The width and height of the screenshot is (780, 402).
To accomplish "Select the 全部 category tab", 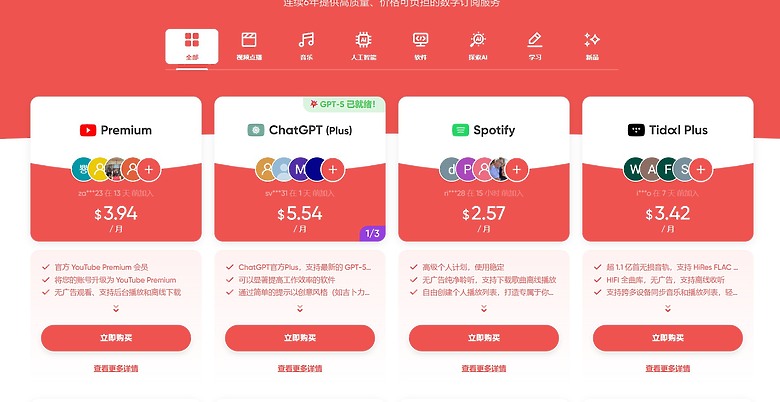I will [191, 46].
